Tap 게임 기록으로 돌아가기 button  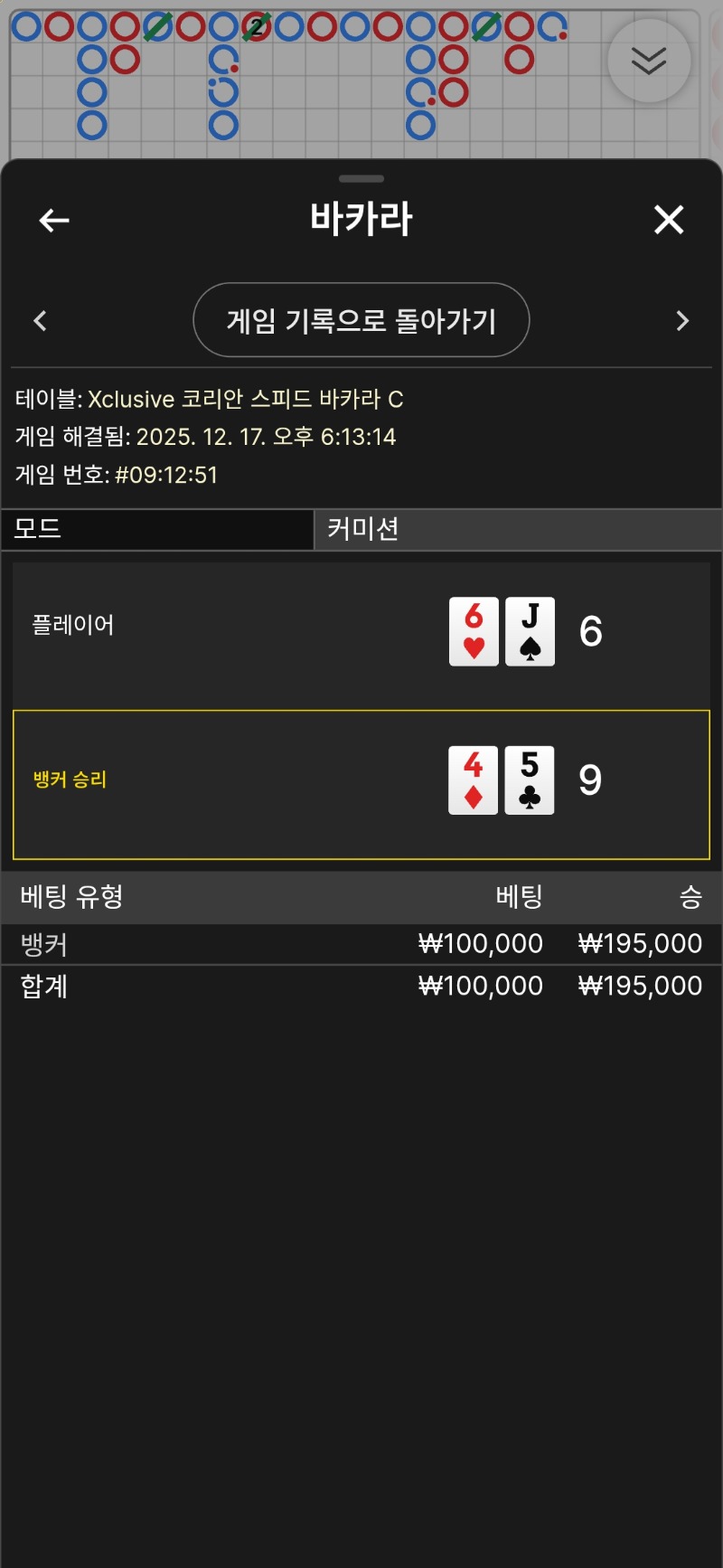tap(361, 320)
